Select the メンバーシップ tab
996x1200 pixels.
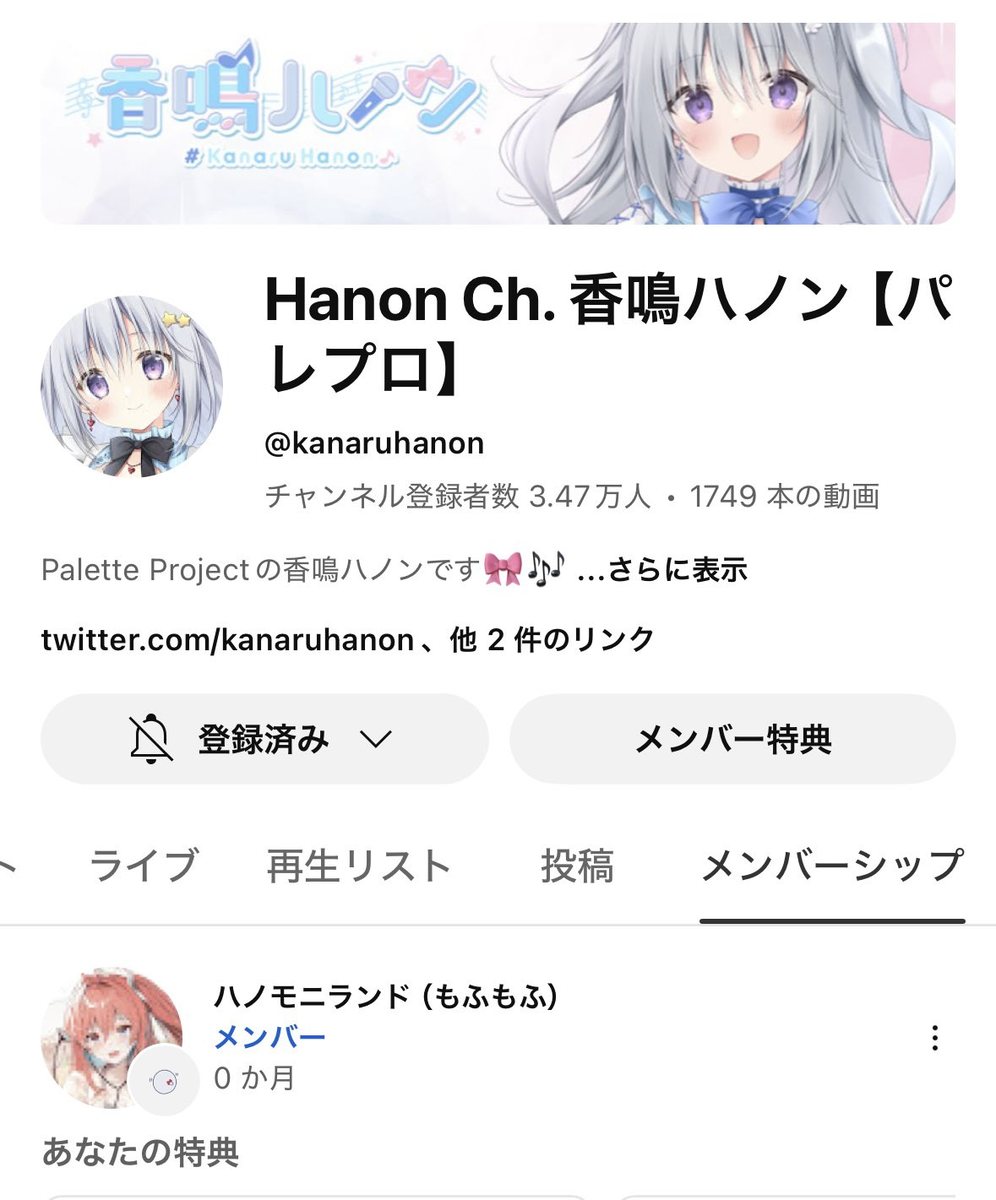[832, 866]
